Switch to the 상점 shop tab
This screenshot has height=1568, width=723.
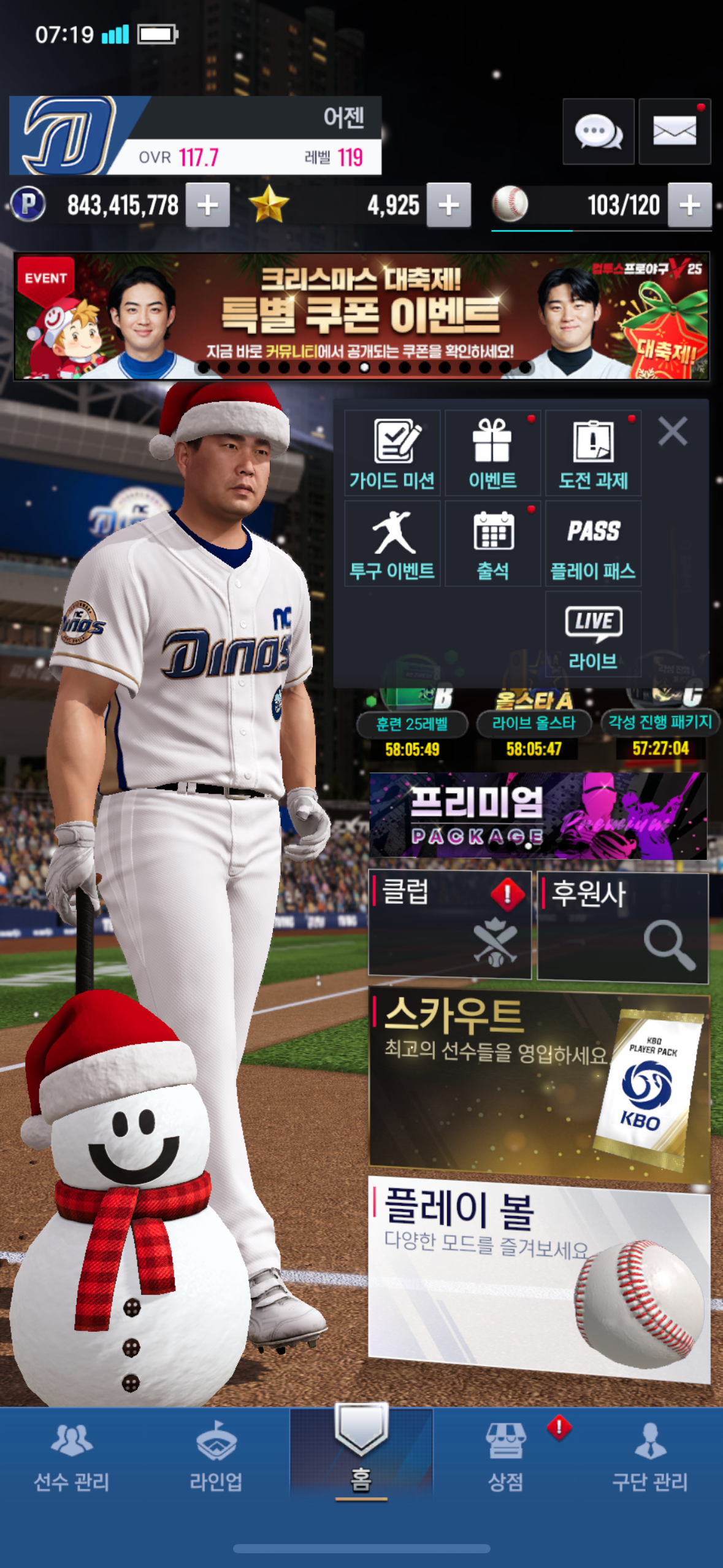pyautogui.click(x=505, y=1458)
